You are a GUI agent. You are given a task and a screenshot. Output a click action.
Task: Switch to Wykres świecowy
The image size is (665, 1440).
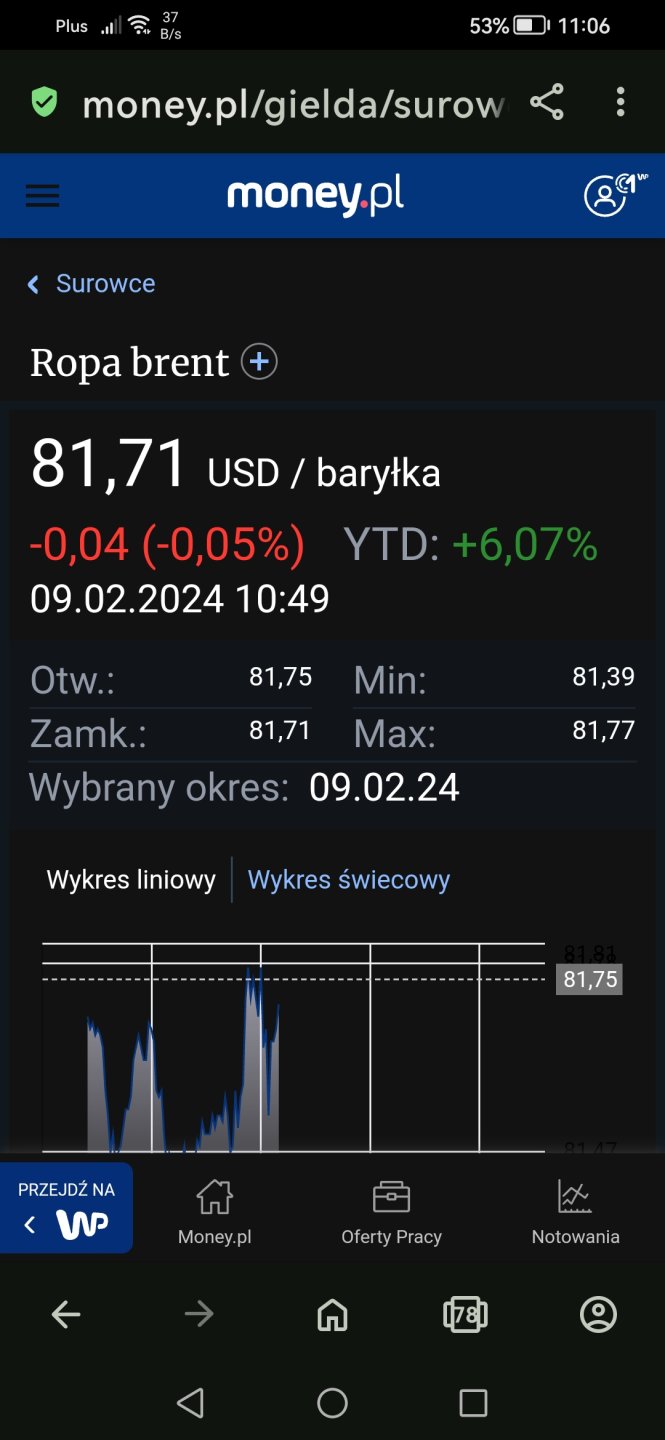[x=348, y=880]
